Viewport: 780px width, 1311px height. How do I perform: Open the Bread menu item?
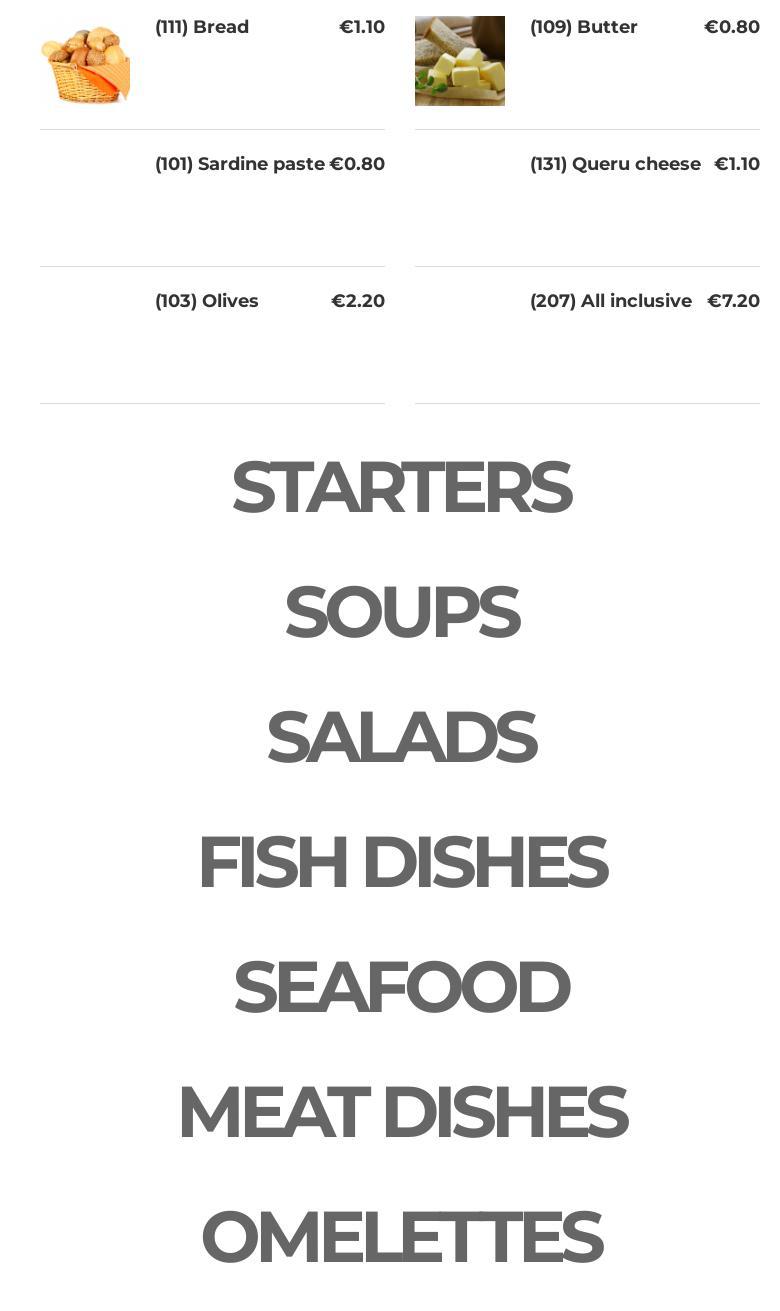[202, 27]
